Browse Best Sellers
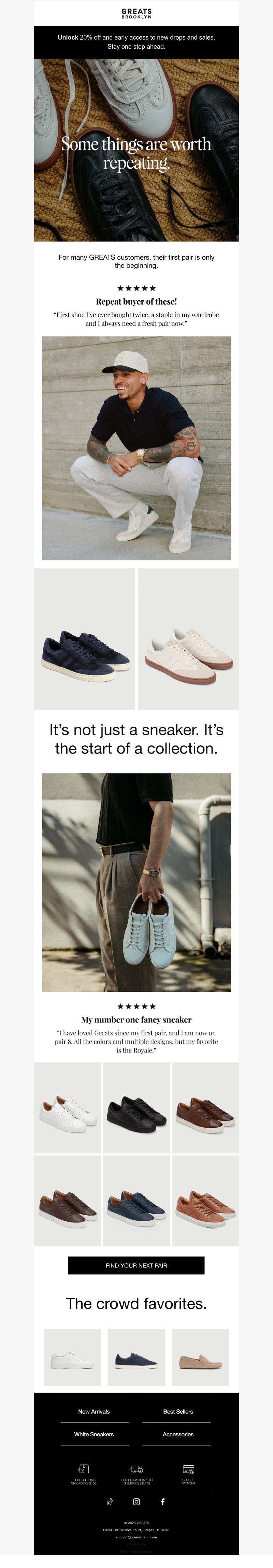 (x=178, y=1411)
